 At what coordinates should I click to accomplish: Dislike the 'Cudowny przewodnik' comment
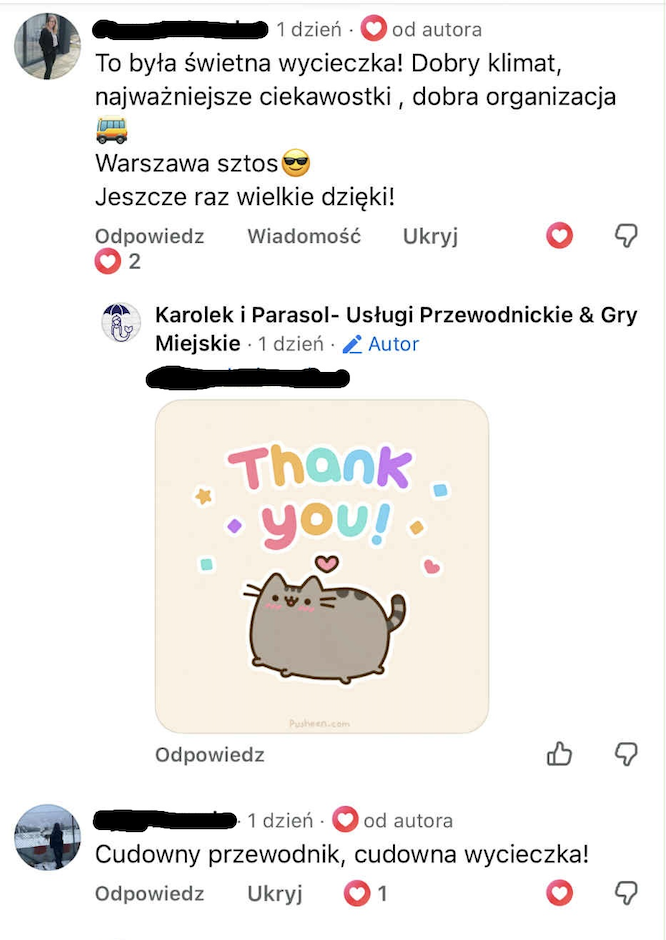click(x=626, y=893)
